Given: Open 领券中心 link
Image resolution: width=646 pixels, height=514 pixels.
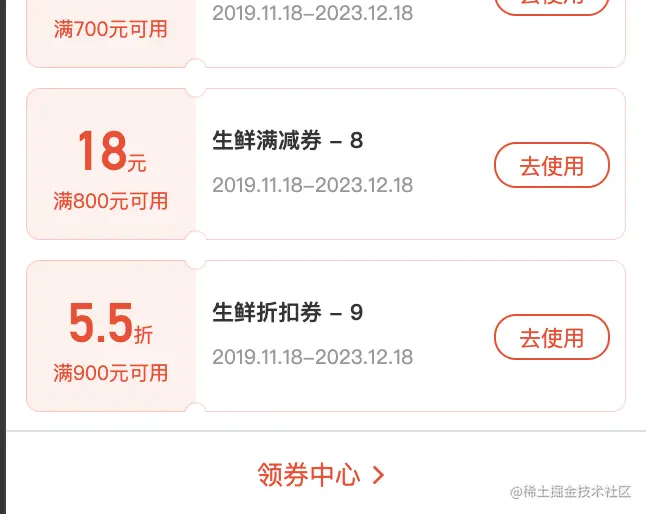Looking at the screenshot, I should click(320, 475).
